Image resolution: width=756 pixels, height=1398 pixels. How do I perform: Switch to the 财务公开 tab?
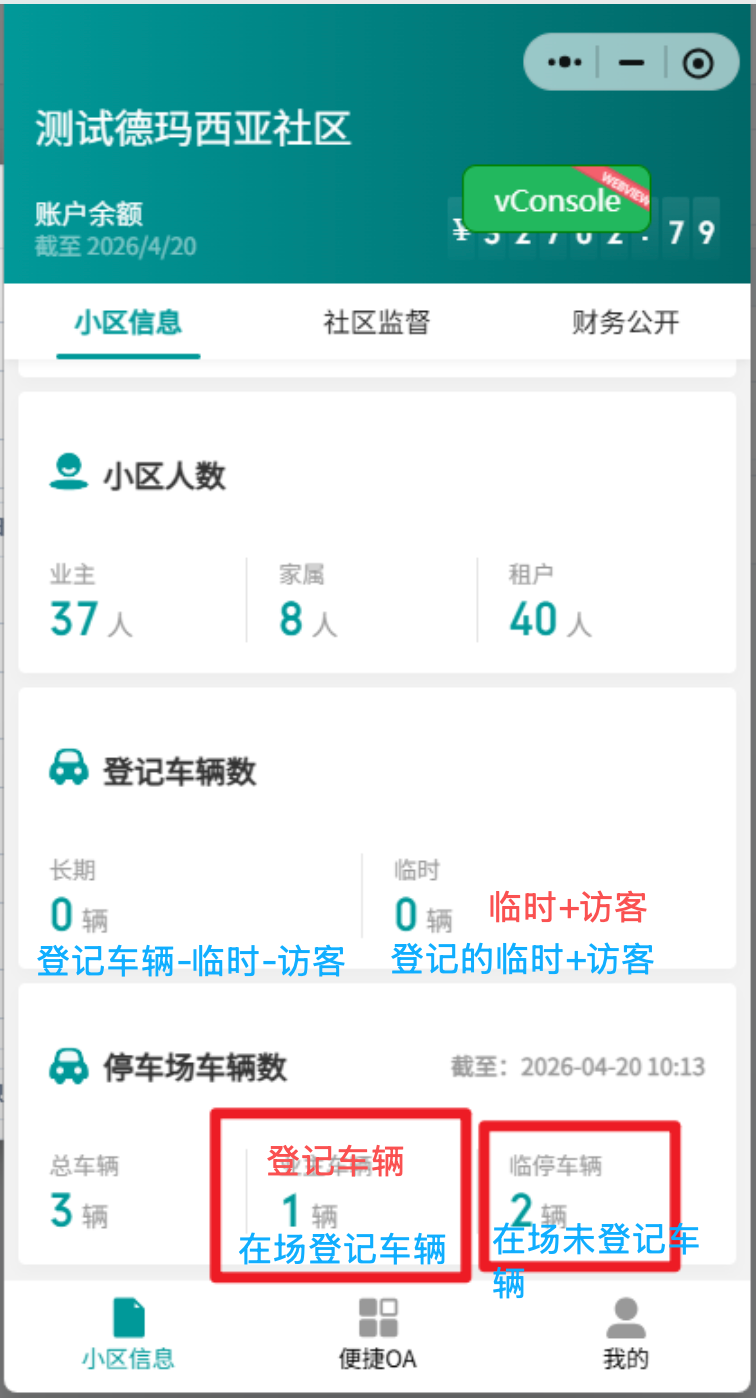click(623, 322)
